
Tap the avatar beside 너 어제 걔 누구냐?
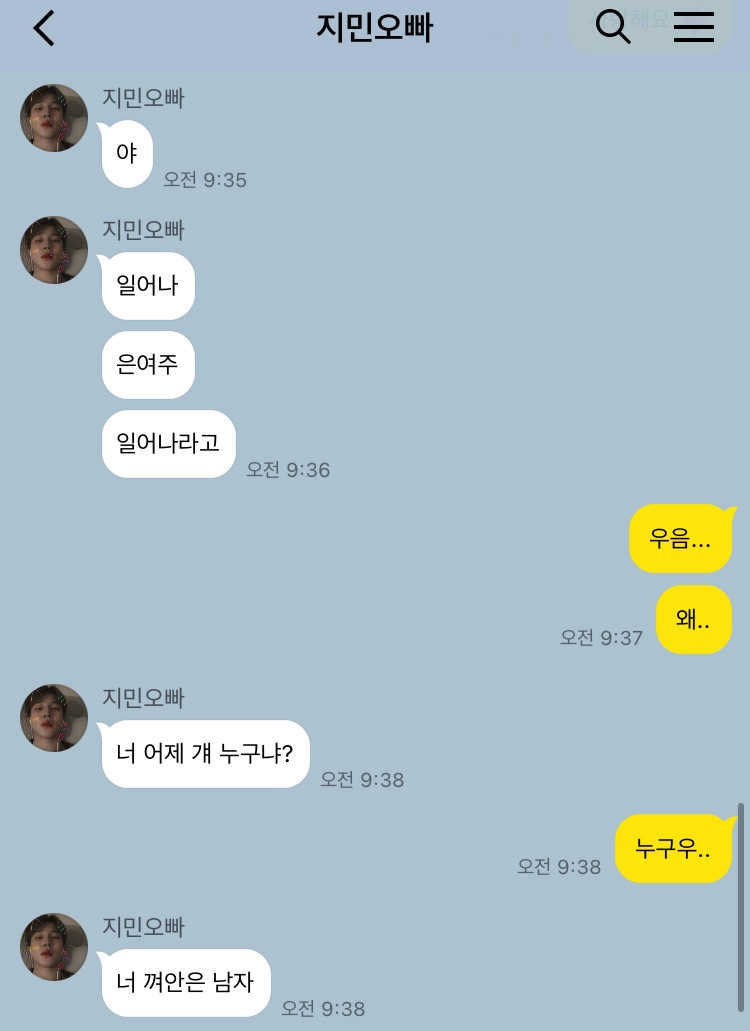[x=54, y=718]
